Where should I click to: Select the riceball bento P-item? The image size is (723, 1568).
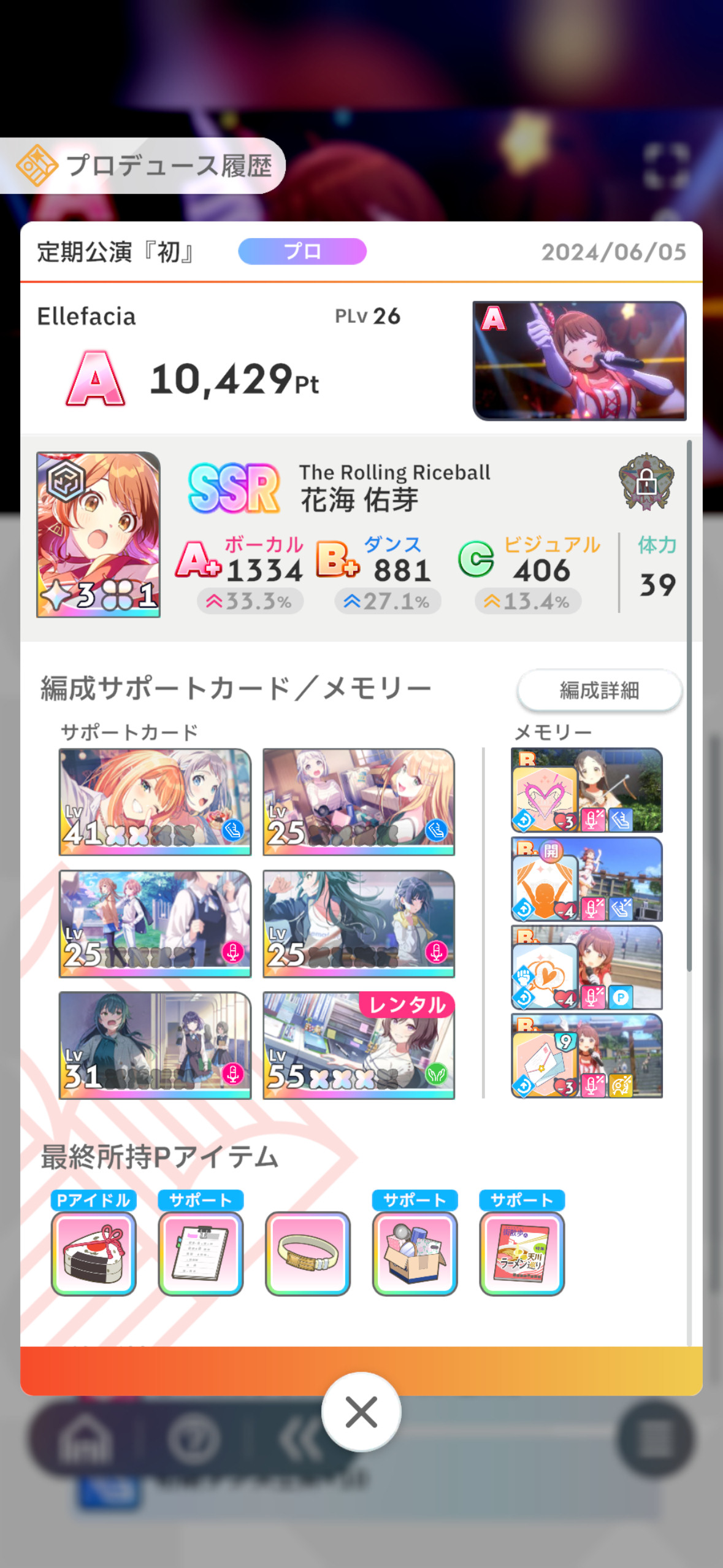pos(94,1253)
